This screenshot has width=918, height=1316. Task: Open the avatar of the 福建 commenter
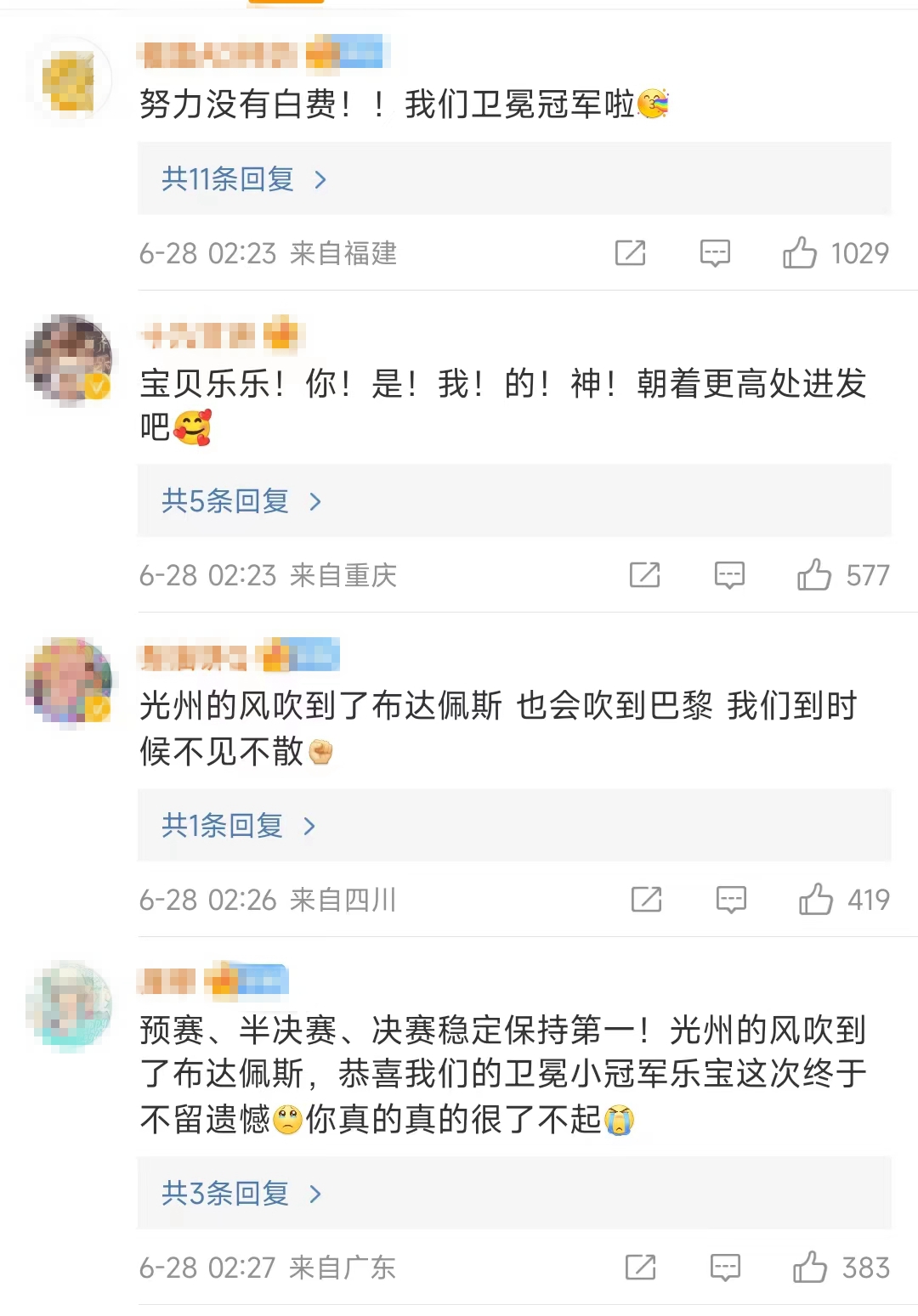pos(69,82)
